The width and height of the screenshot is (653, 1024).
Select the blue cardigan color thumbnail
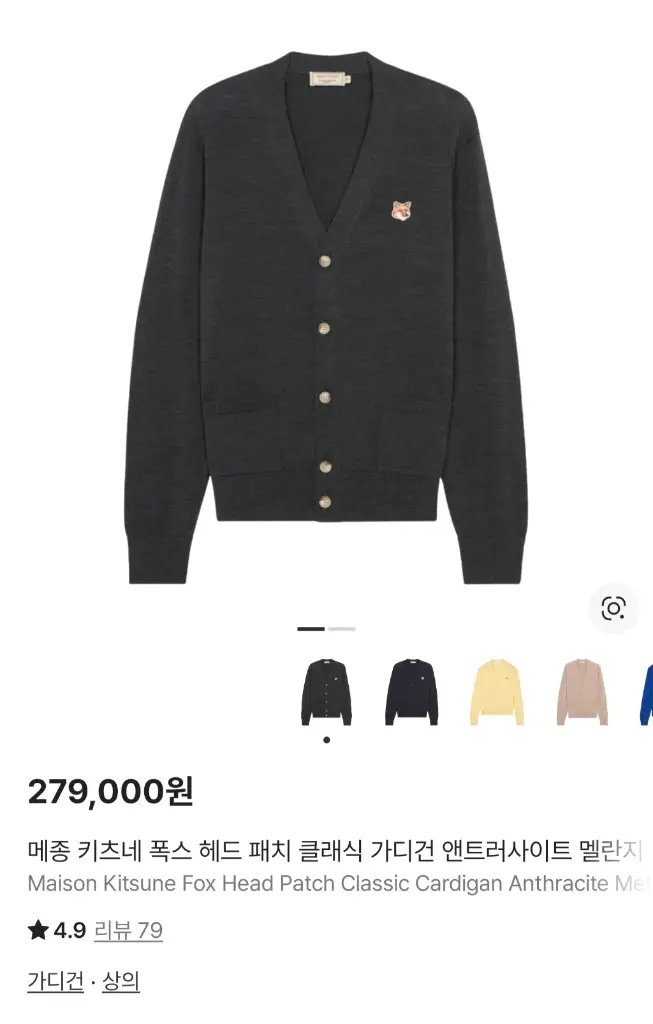(646, 692)
